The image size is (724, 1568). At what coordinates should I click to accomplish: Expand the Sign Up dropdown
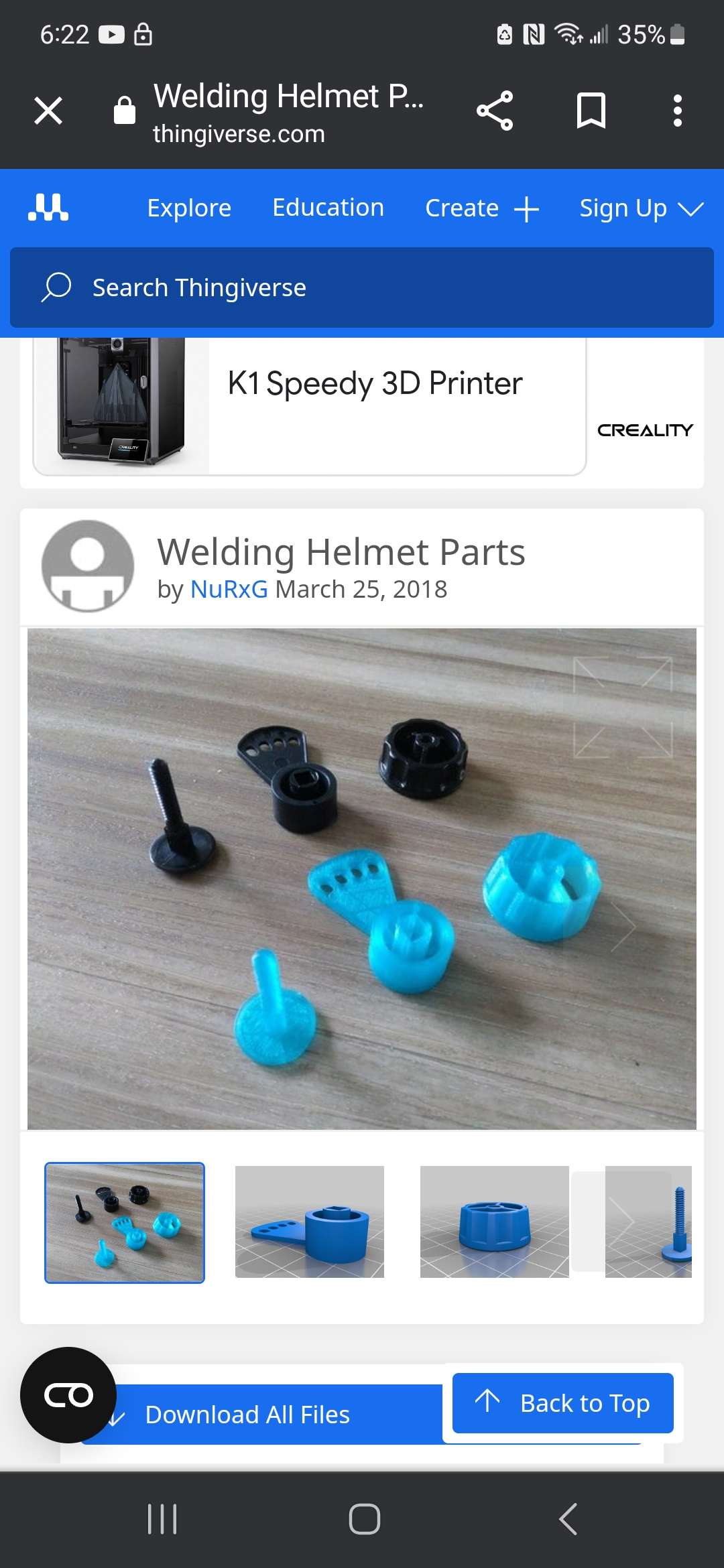(x=640, y=208)
